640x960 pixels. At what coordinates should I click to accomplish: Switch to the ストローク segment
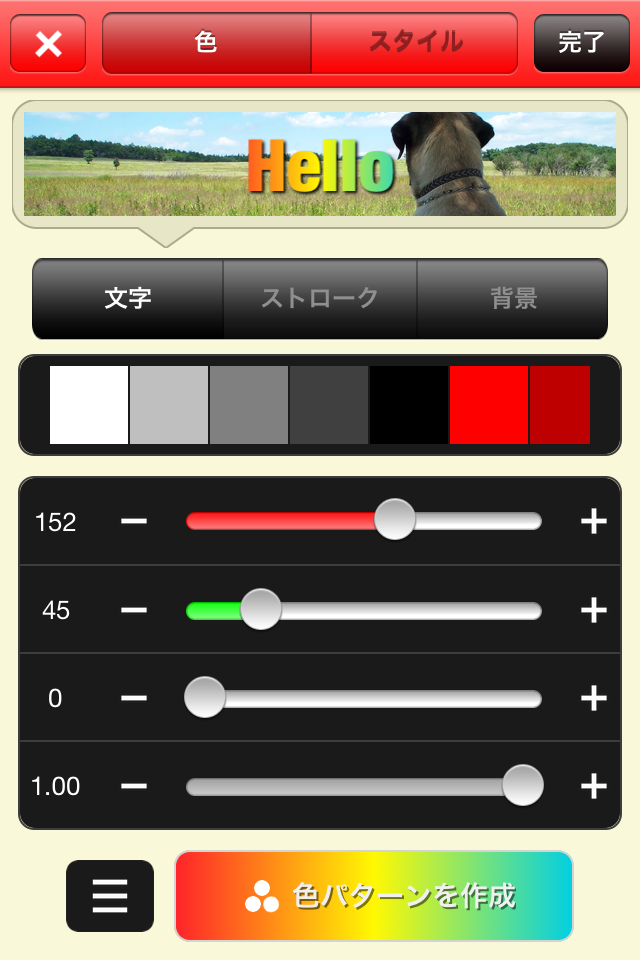(x=320, y=298)
